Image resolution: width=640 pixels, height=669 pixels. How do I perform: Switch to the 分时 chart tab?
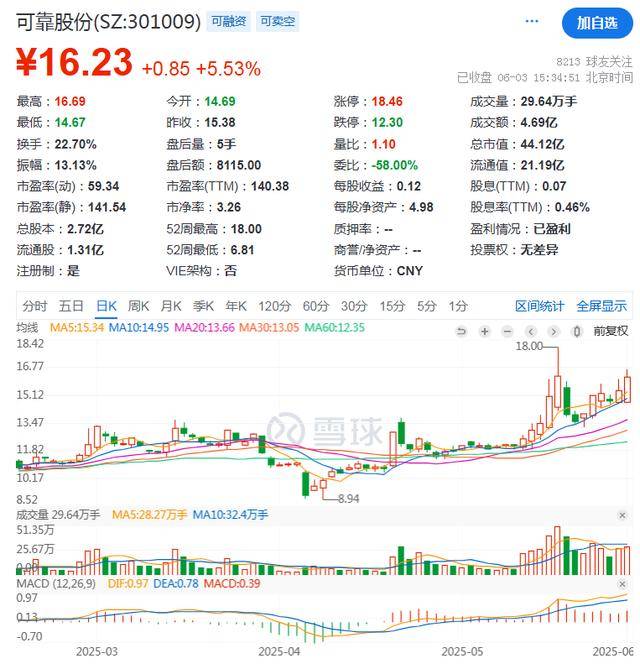click(x=35, y=306)
